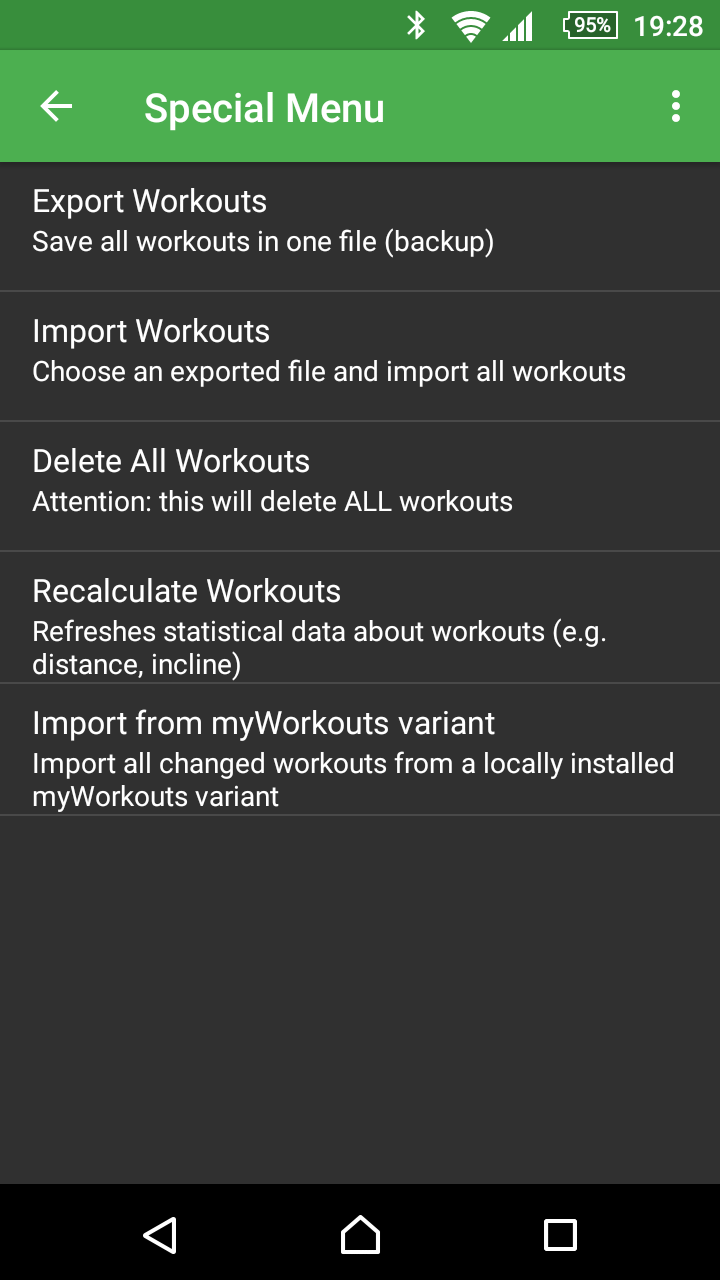The image size is (720, 1280).
Task: Open Import from myWorkouts variant
Action: tap(360, 749)
